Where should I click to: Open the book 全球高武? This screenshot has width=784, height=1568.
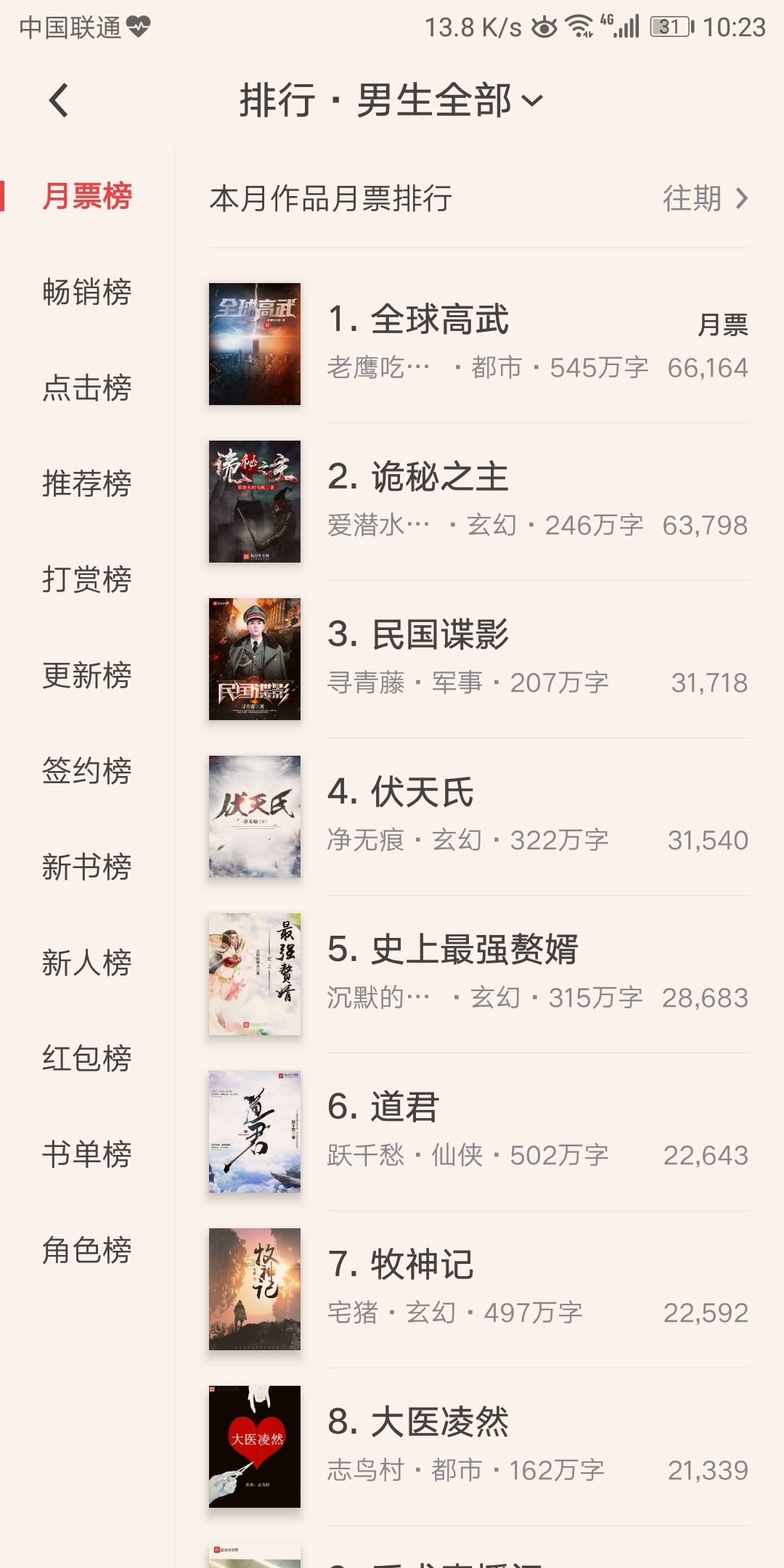pyautogui.click(x=479, y=344)
